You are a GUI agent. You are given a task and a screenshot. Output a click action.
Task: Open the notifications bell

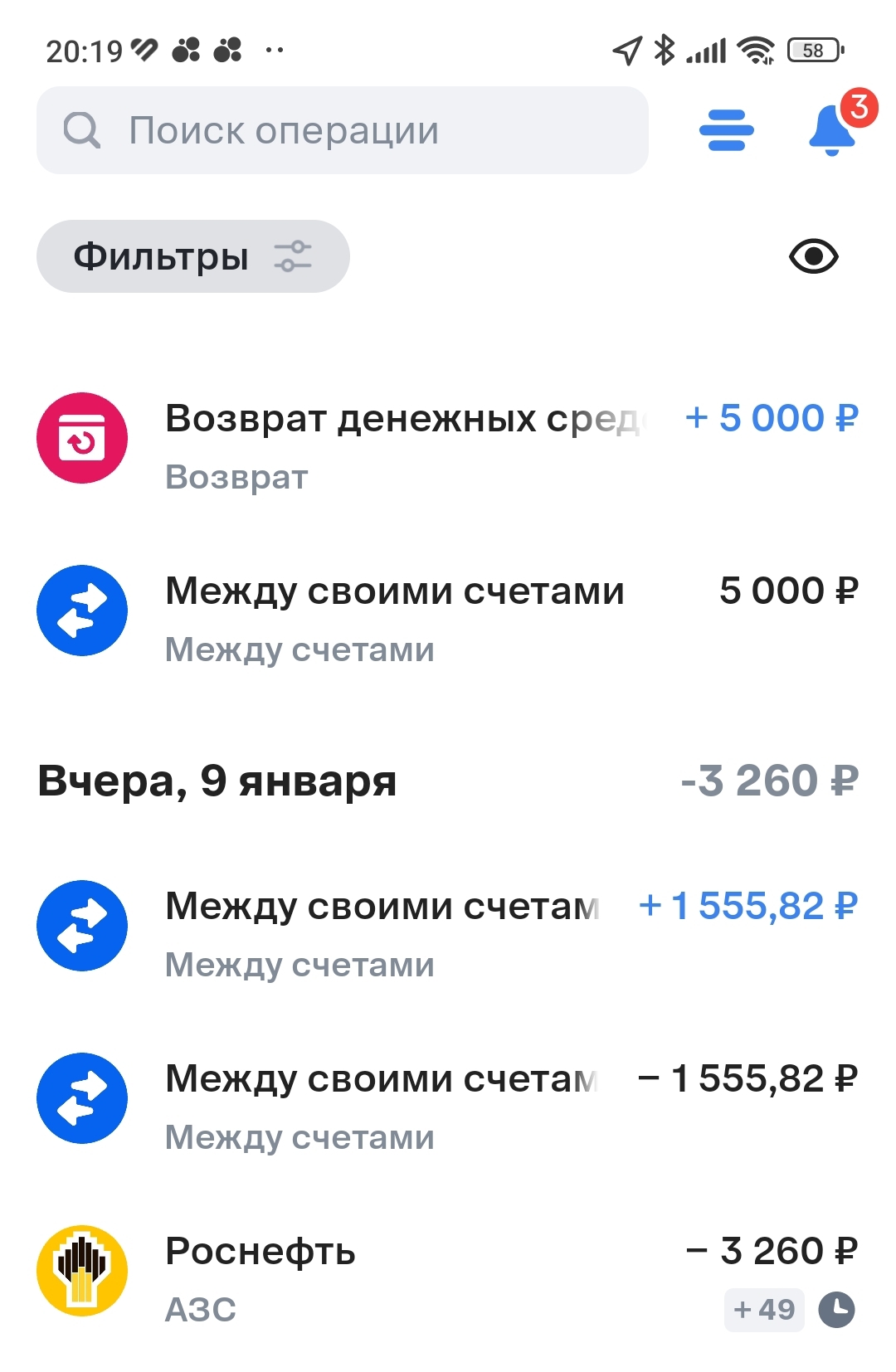pos(831,130)
